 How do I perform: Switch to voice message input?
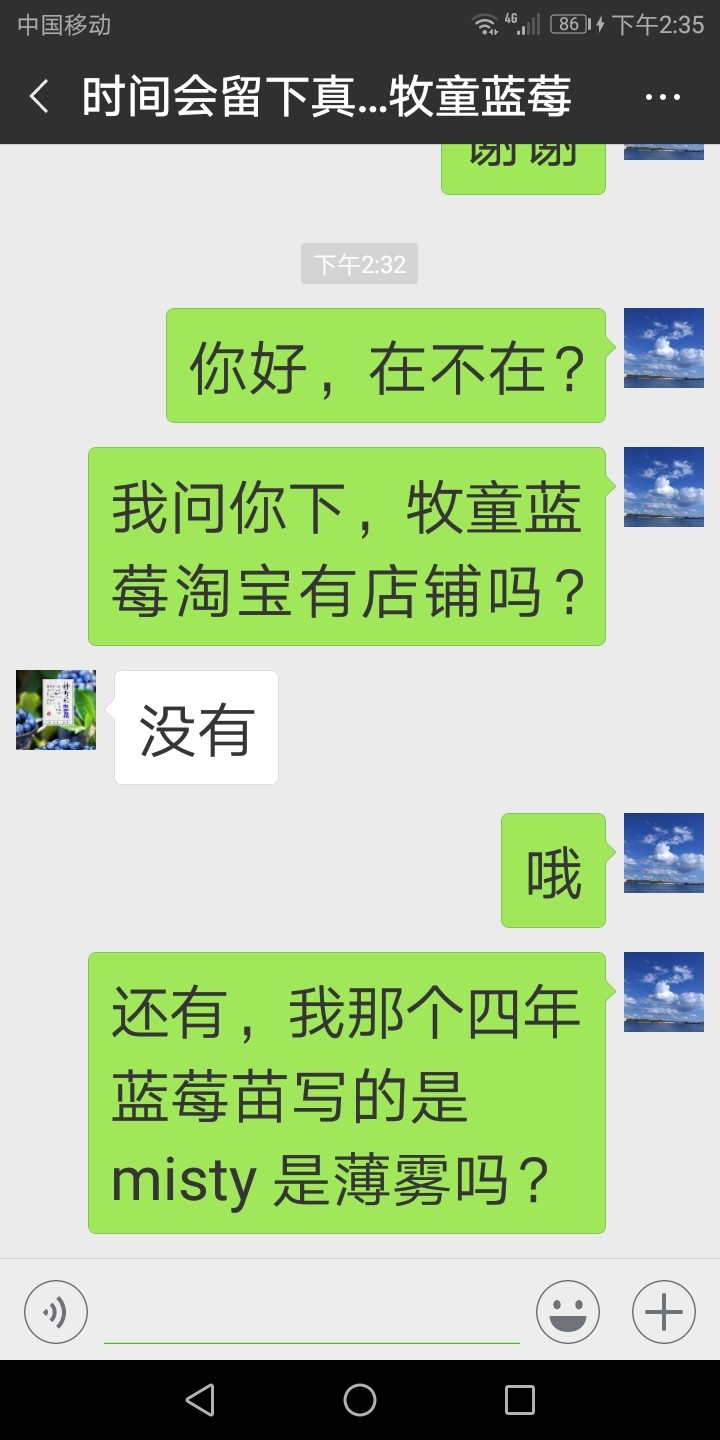[56, 1311]
